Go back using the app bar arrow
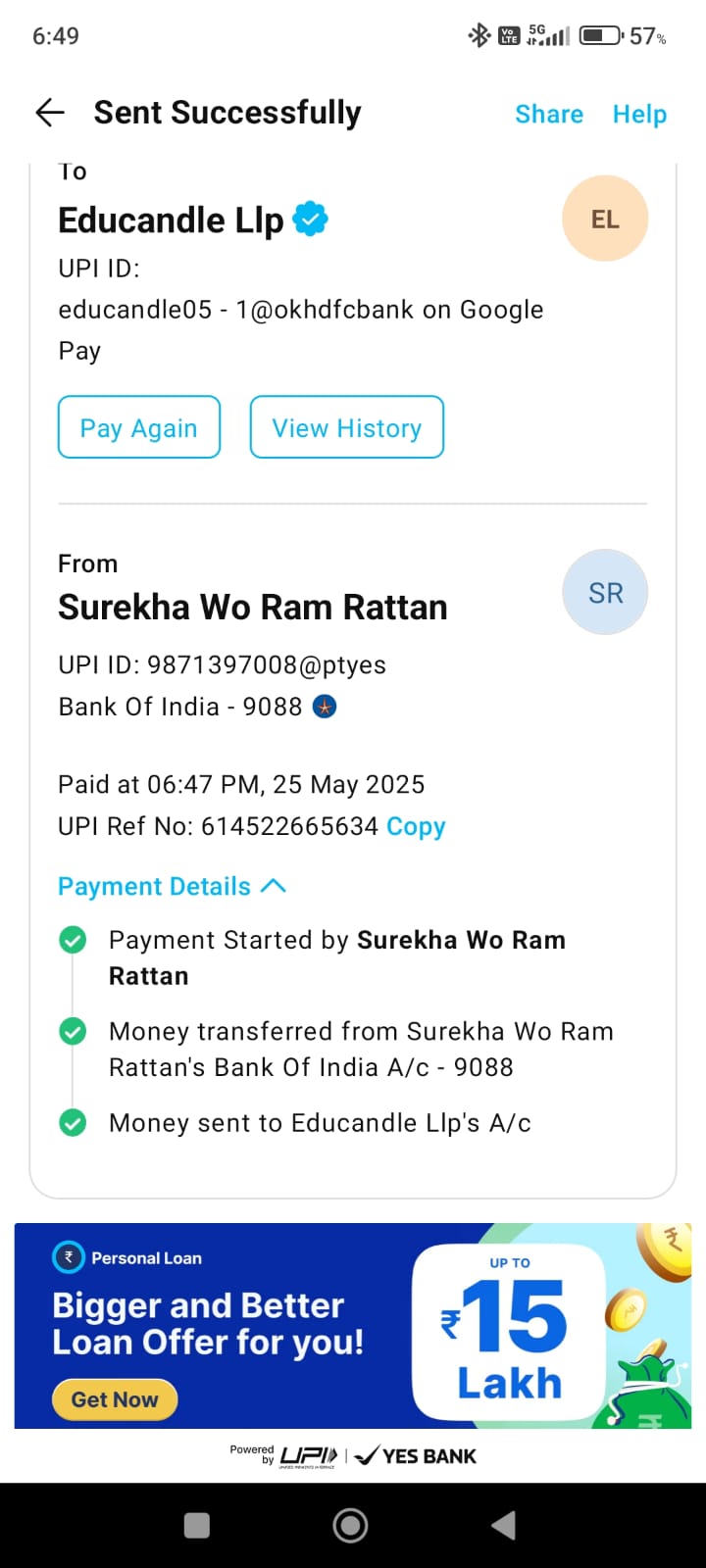 tap(50, 113)
